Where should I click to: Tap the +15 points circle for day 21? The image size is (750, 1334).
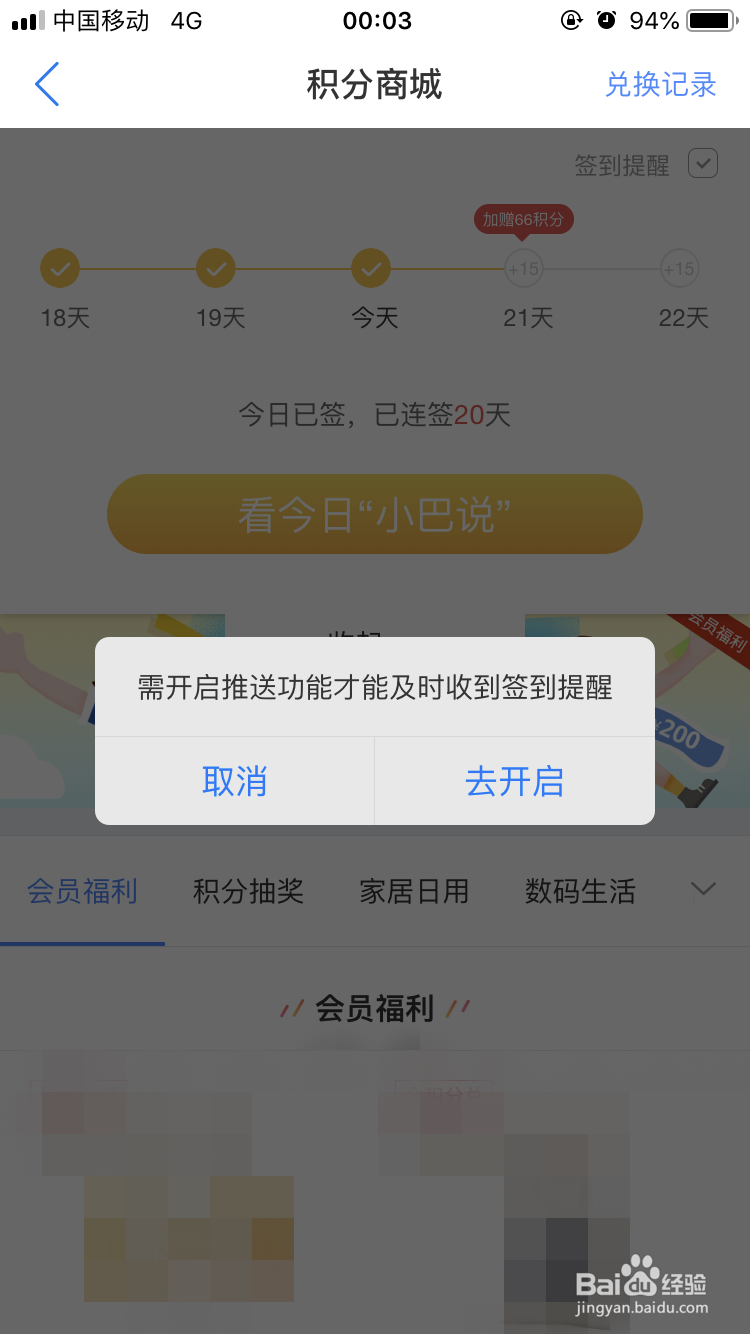(x=523, y=268)
